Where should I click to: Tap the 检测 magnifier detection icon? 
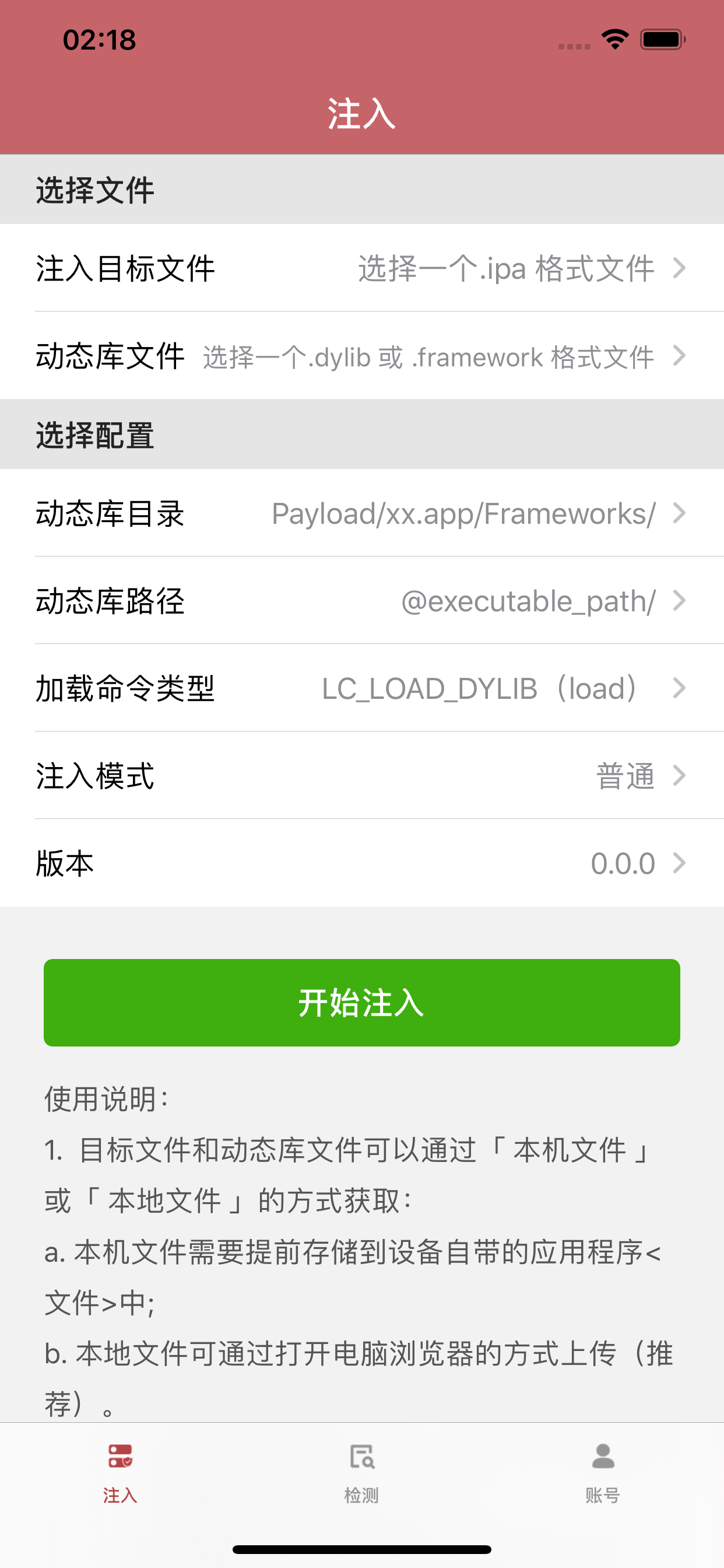pos(361,1457)
